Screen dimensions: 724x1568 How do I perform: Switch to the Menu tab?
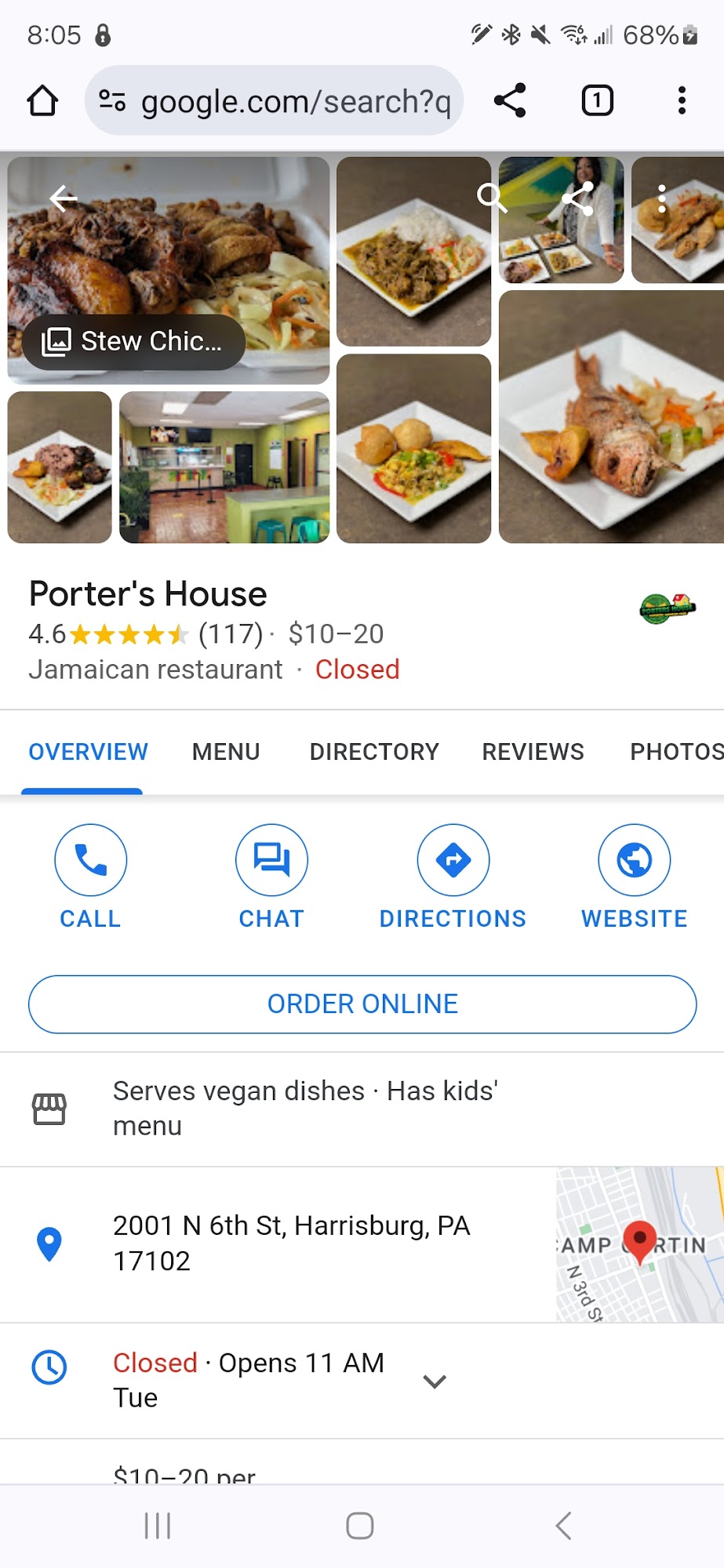coord(225,752)
